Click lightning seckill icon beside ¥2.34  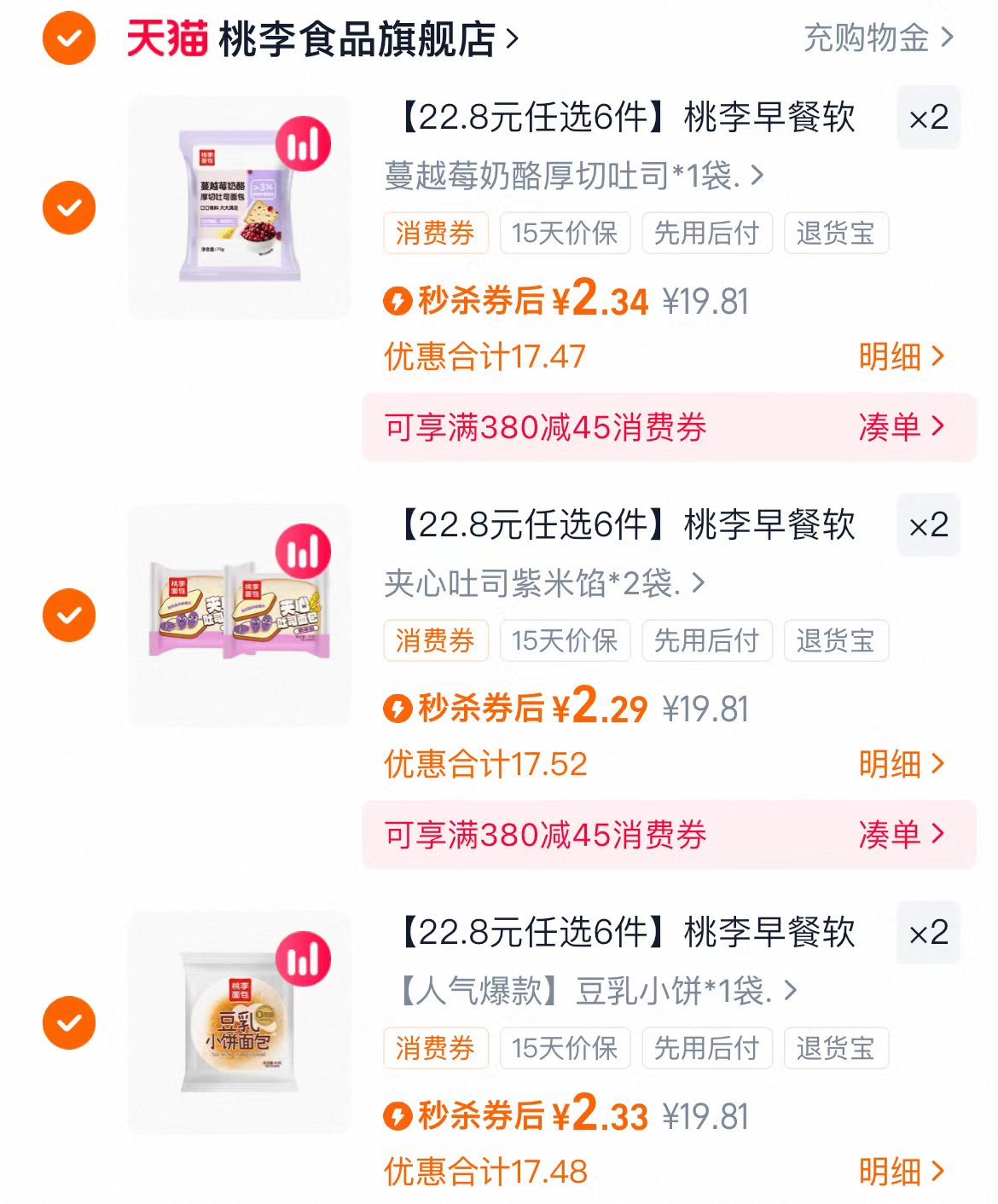pos(397,302)
